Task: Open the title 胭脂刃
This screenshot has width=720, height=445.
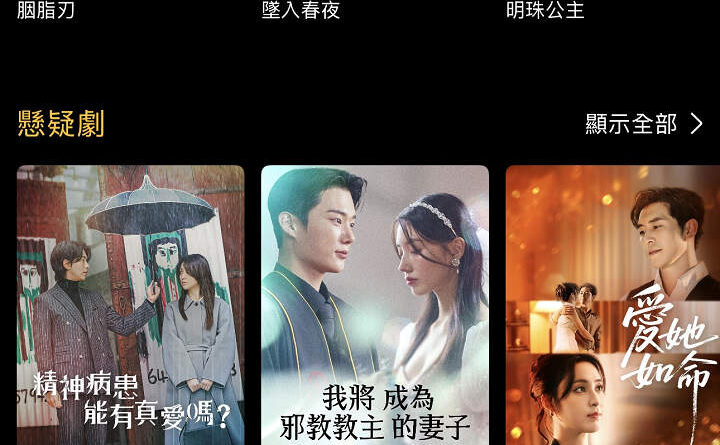Action: click(x=46, y=11)
